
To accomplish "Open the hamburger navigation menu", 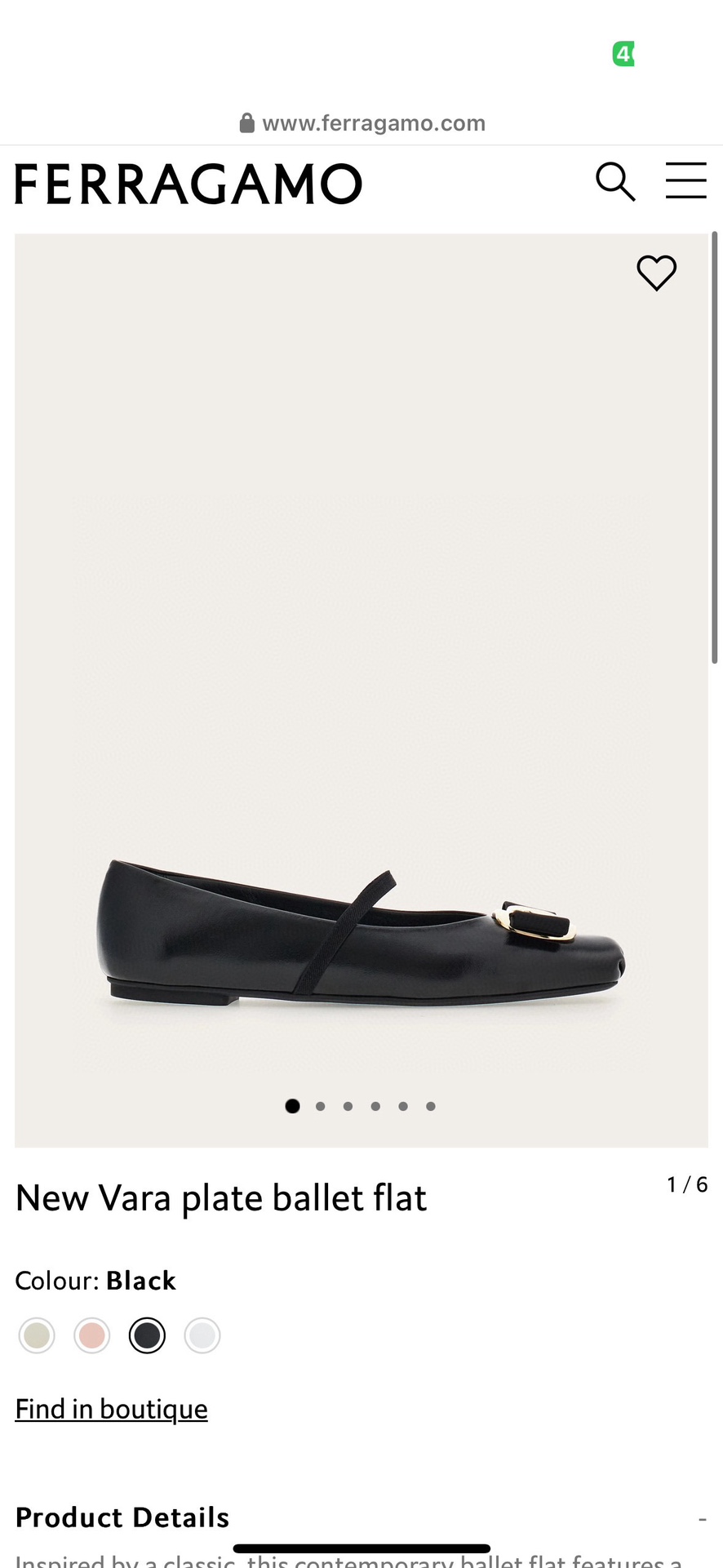I will click(x=685, y=182).
